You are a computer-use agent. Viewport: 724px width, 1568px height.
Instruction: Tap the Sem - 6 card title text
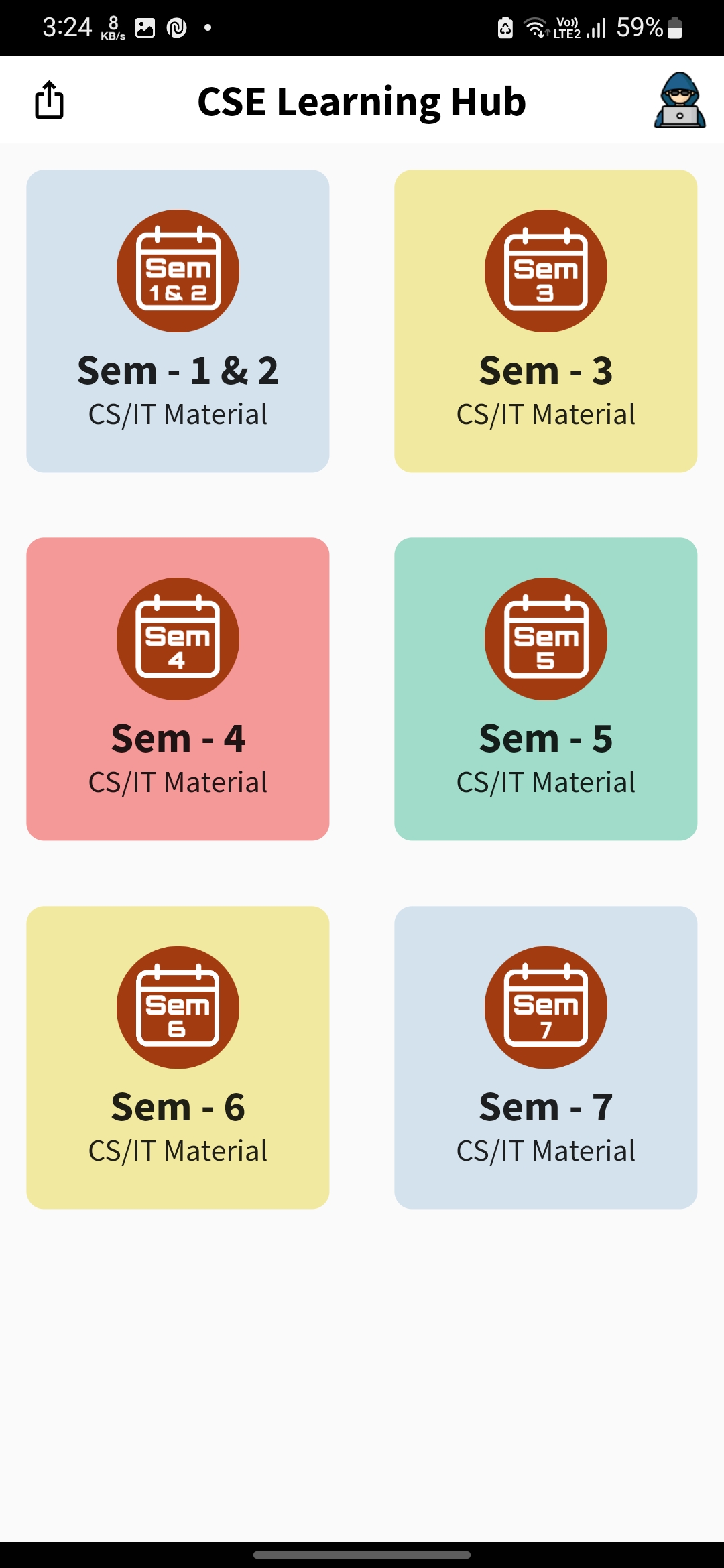click(x=177, y=1106)
